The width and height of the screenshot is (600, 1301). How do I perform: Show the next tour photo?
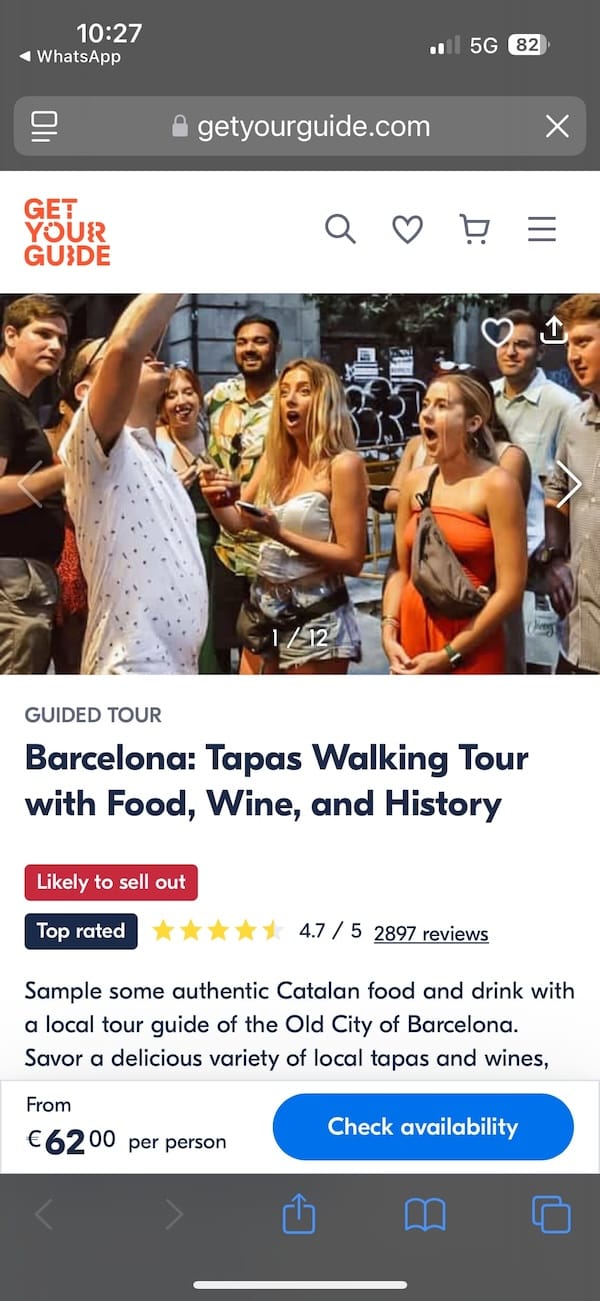(568, 485)
